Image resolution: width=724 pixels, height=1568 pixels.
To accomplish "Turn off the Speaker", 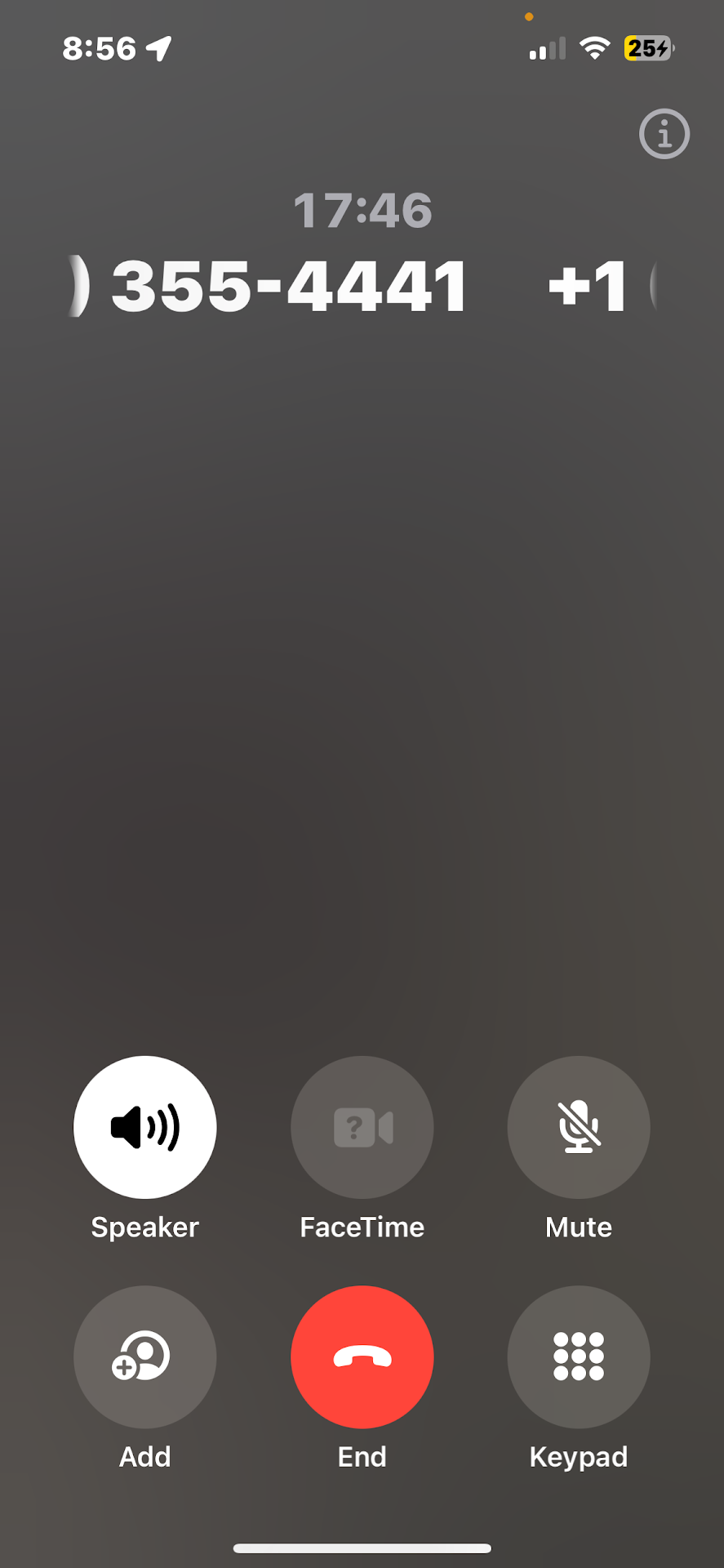I will click(145, 1127).
